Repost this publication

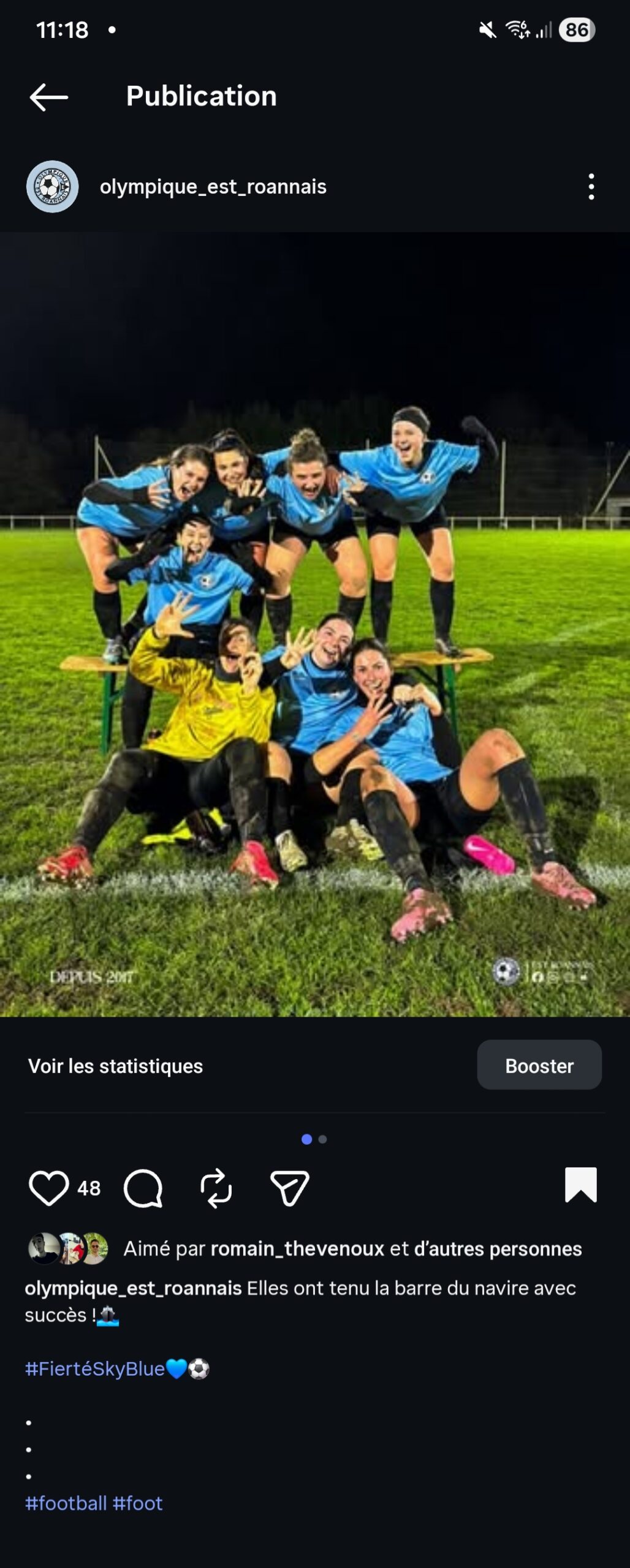tap(216, 1188)
